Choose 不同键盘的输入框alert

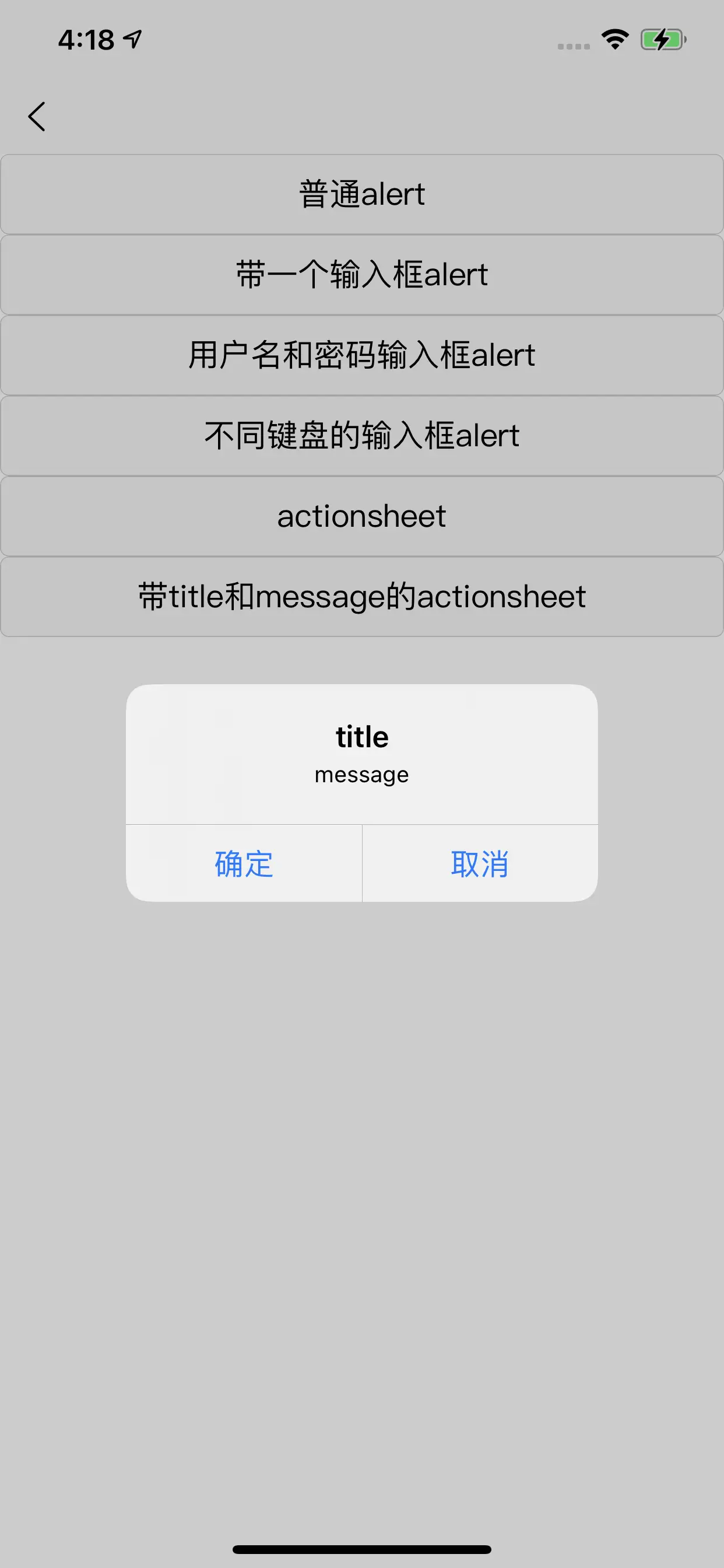[362, 436]
